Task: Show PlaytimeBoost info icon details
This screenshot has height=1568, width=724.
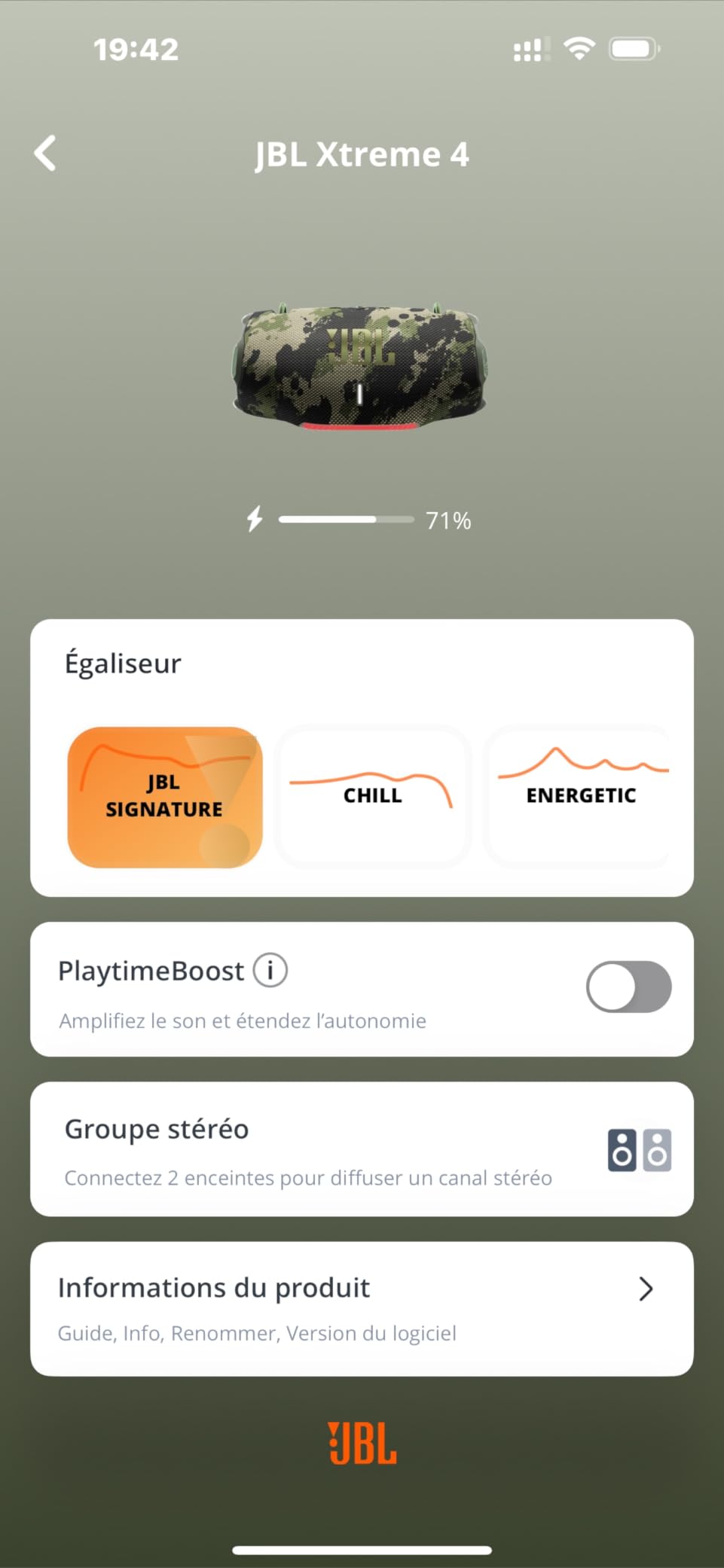Action: click(x=270, y=970)
